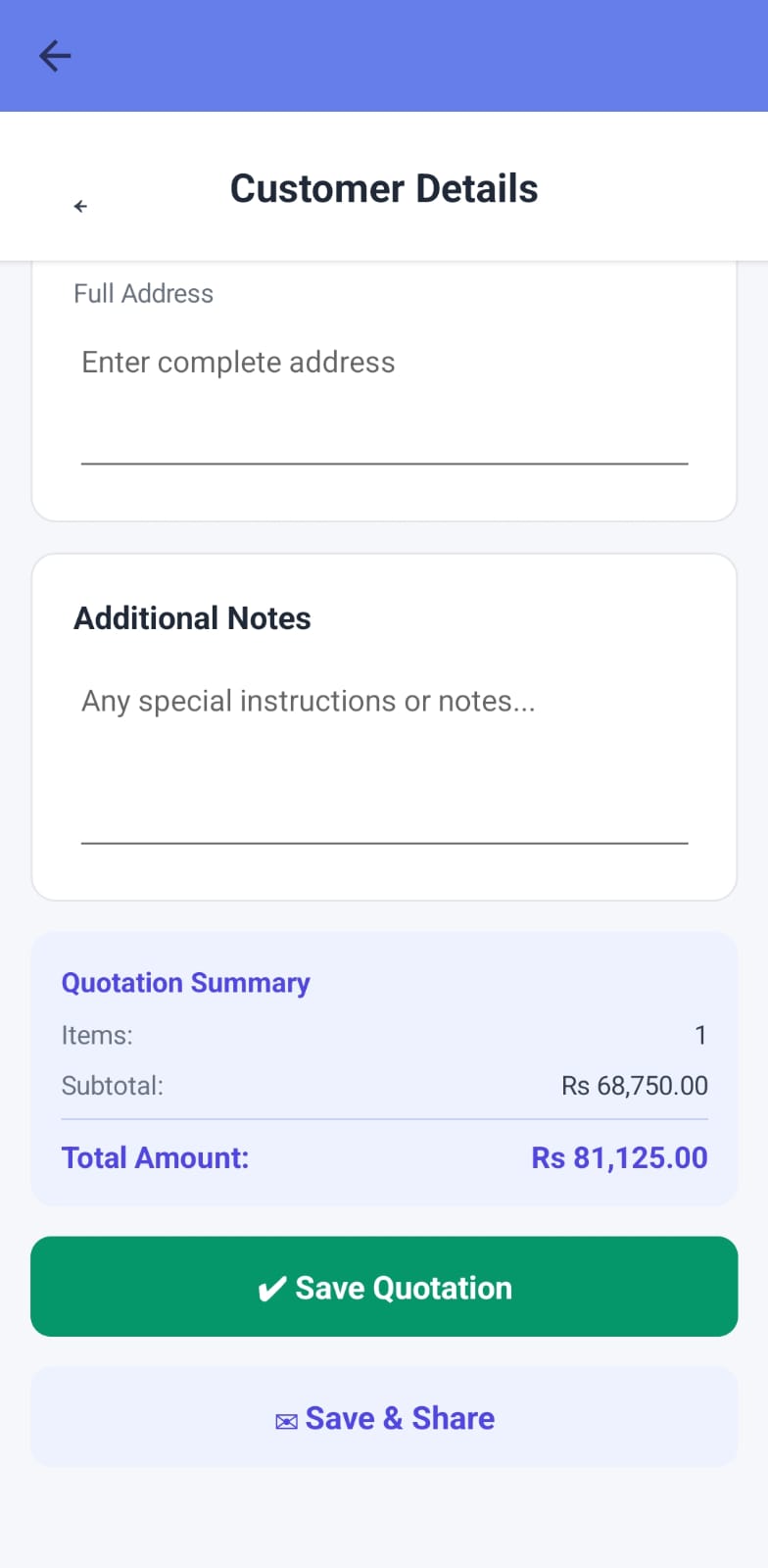Select the checkmark icon on Save Quotation
Screen dimensions: 768x1568
coord(271,1287)
